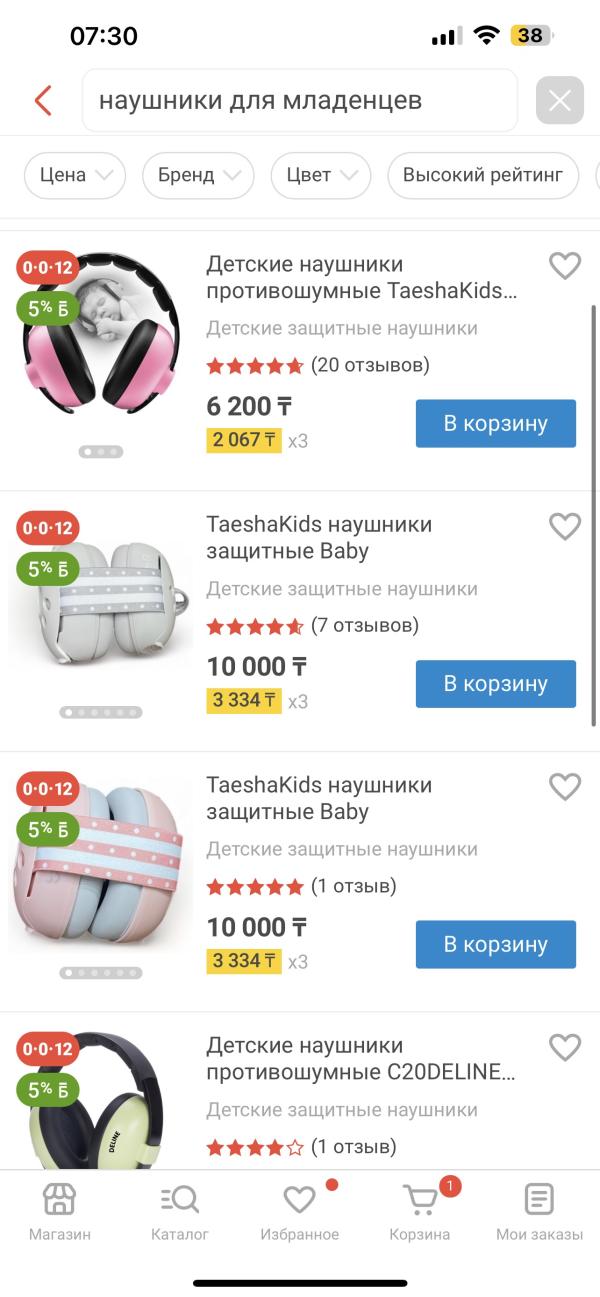The width and height of the screenshot is (600, 1297).
Task: Open the Бренд filter dropdown
Action: point(198,175)
